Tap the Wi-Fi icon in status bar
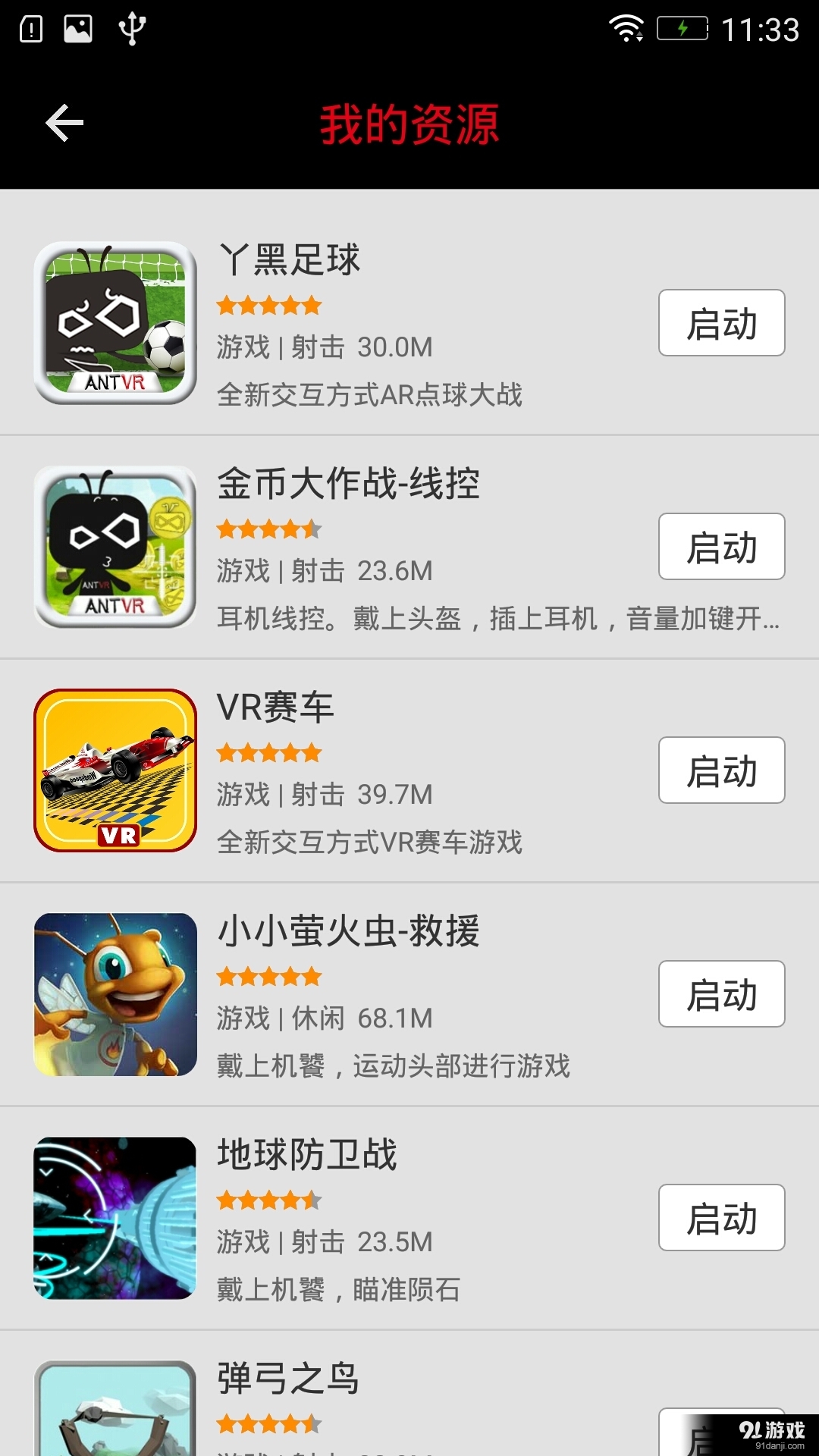 [624, 27]
